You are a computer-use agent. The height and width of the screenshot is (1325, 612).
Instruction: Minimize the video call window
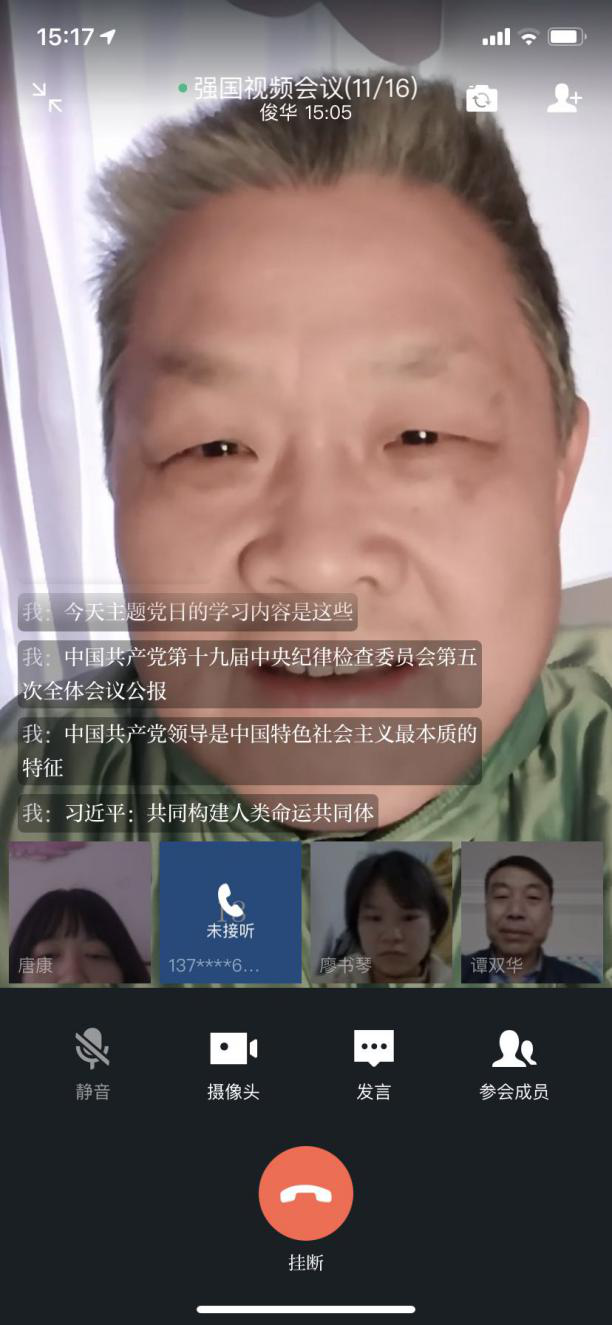point(47,97)
